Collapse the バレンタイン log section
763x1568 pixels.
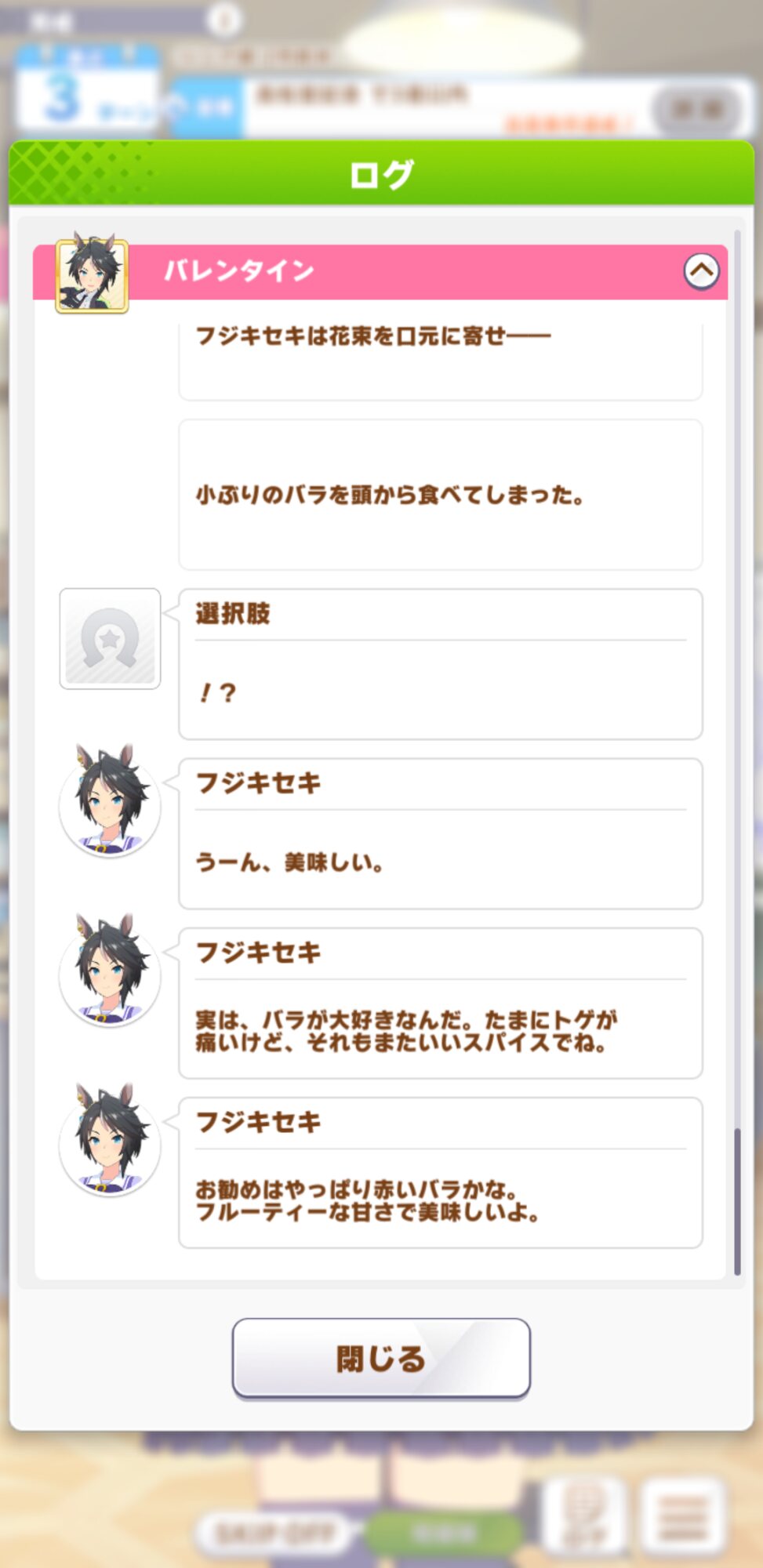701,271
